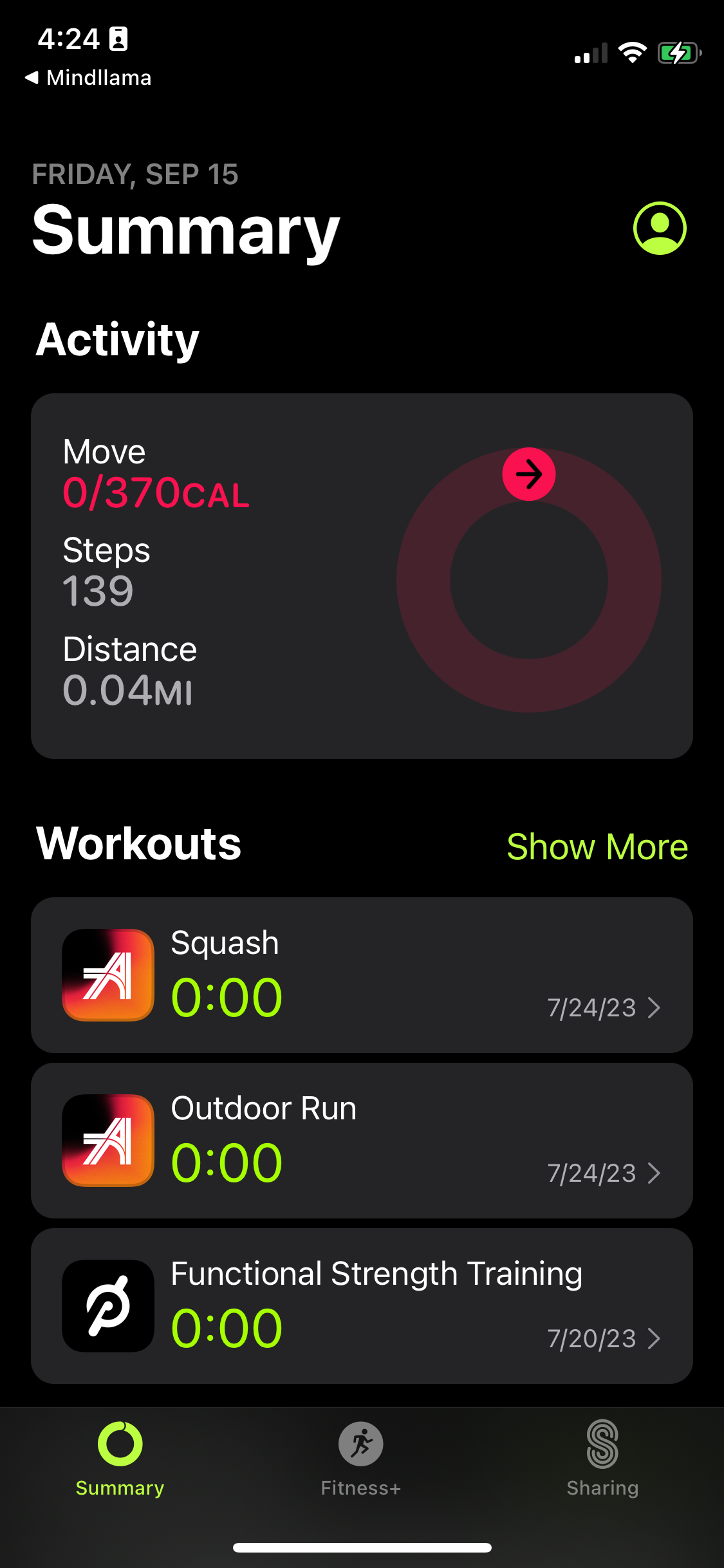The width and height of the screenshot is (724, 1568).
Task: Expand Functional Strength Training details
Action: 655,1338
